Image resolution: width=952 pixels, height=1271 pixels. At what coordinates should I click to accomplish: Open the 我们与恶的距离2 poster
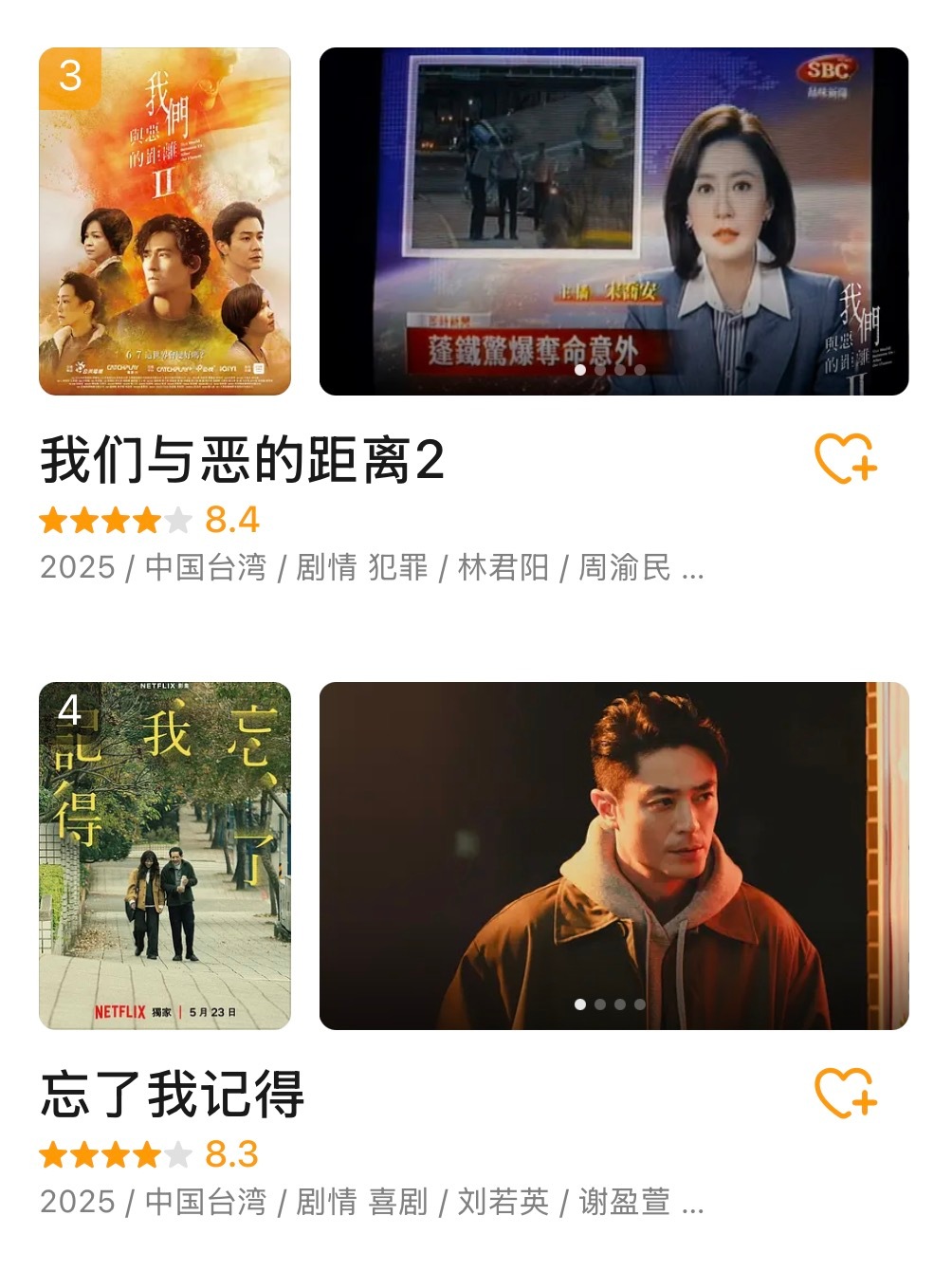click(x=165, y=221)
